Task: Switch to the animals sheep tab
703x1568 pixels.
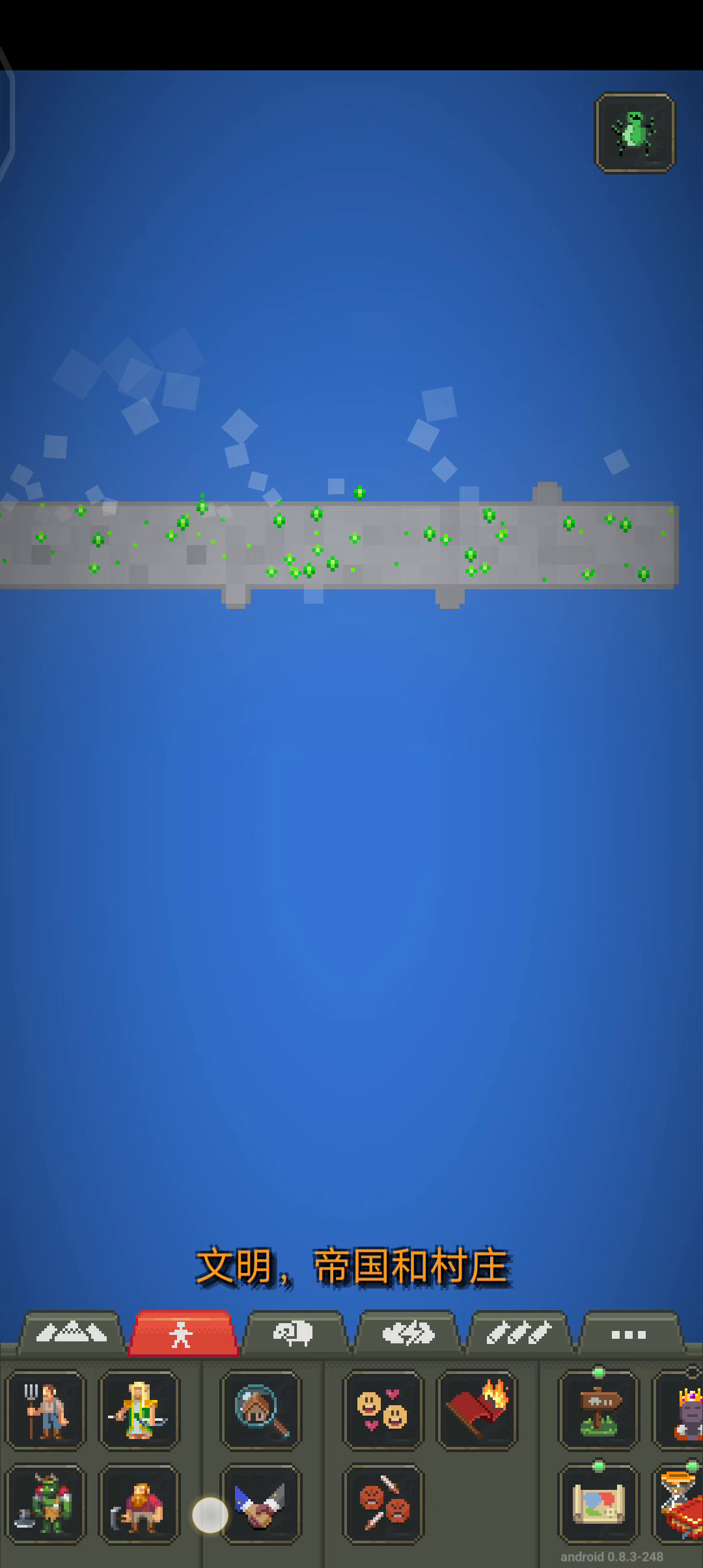Action: pyautogui.click(x=294, y=1333)
